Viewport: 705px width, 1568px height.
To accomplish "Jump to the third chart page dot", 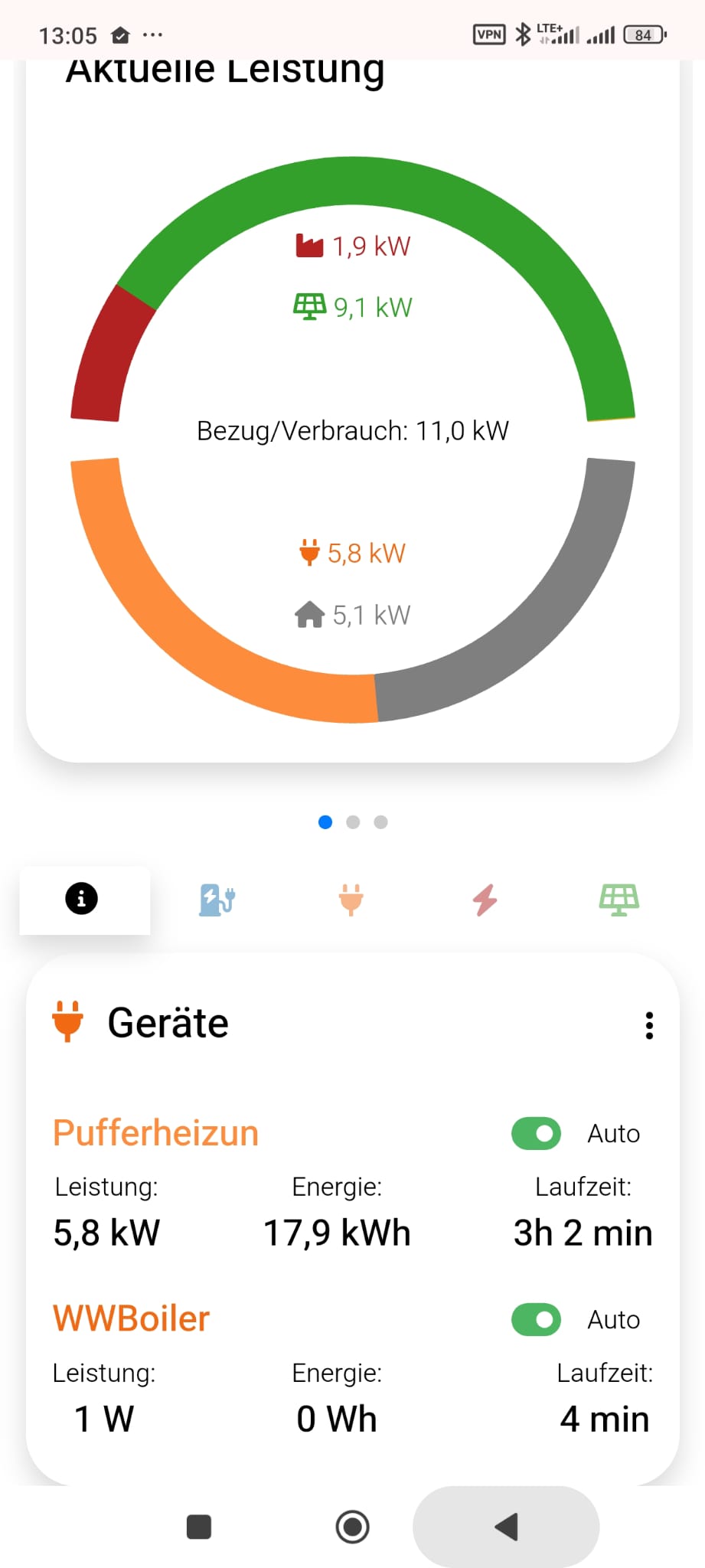I will [x=380, y=822].
